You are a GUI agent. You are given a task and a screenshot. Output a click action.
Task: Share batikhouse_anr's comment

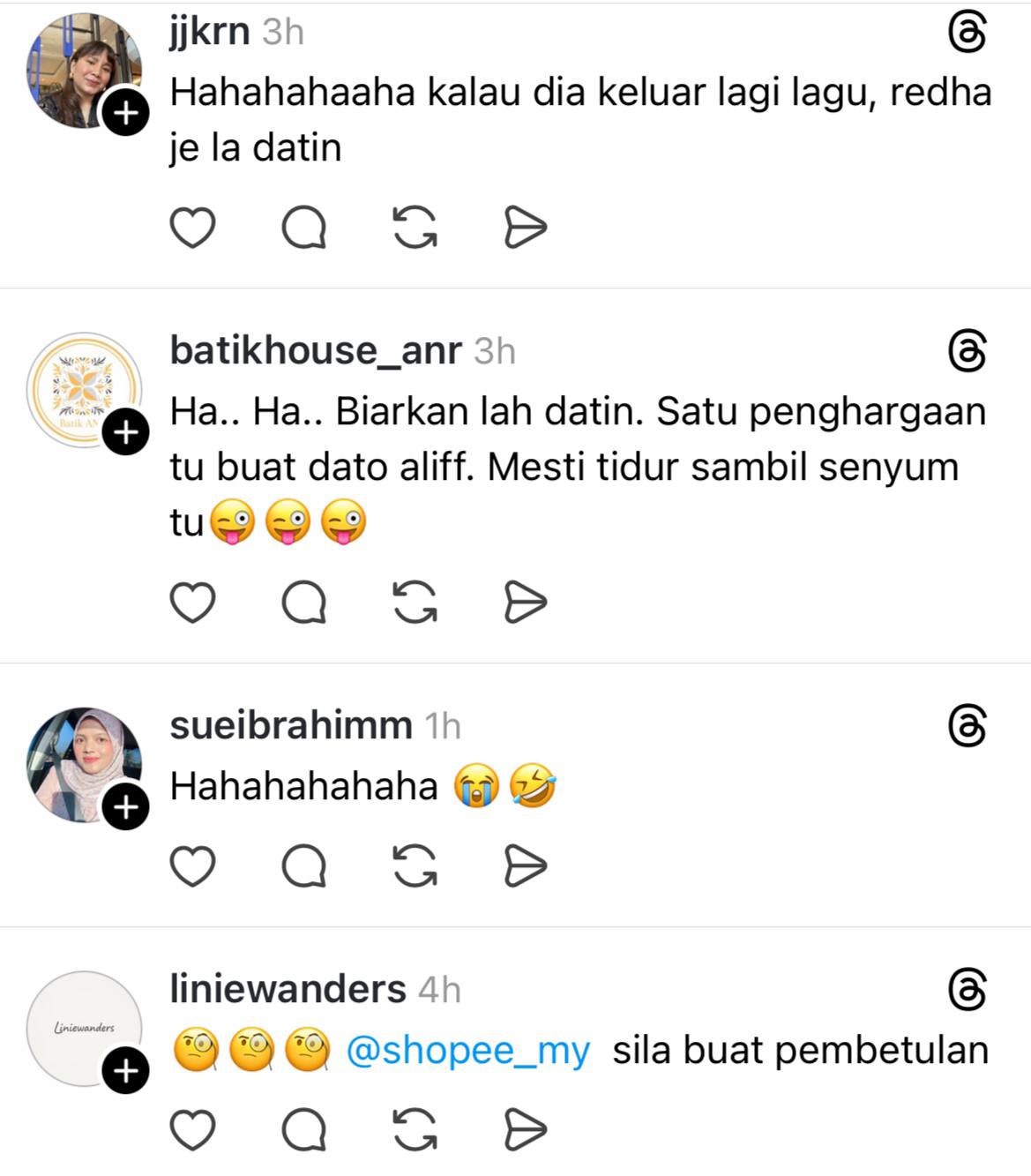(526, 603)
